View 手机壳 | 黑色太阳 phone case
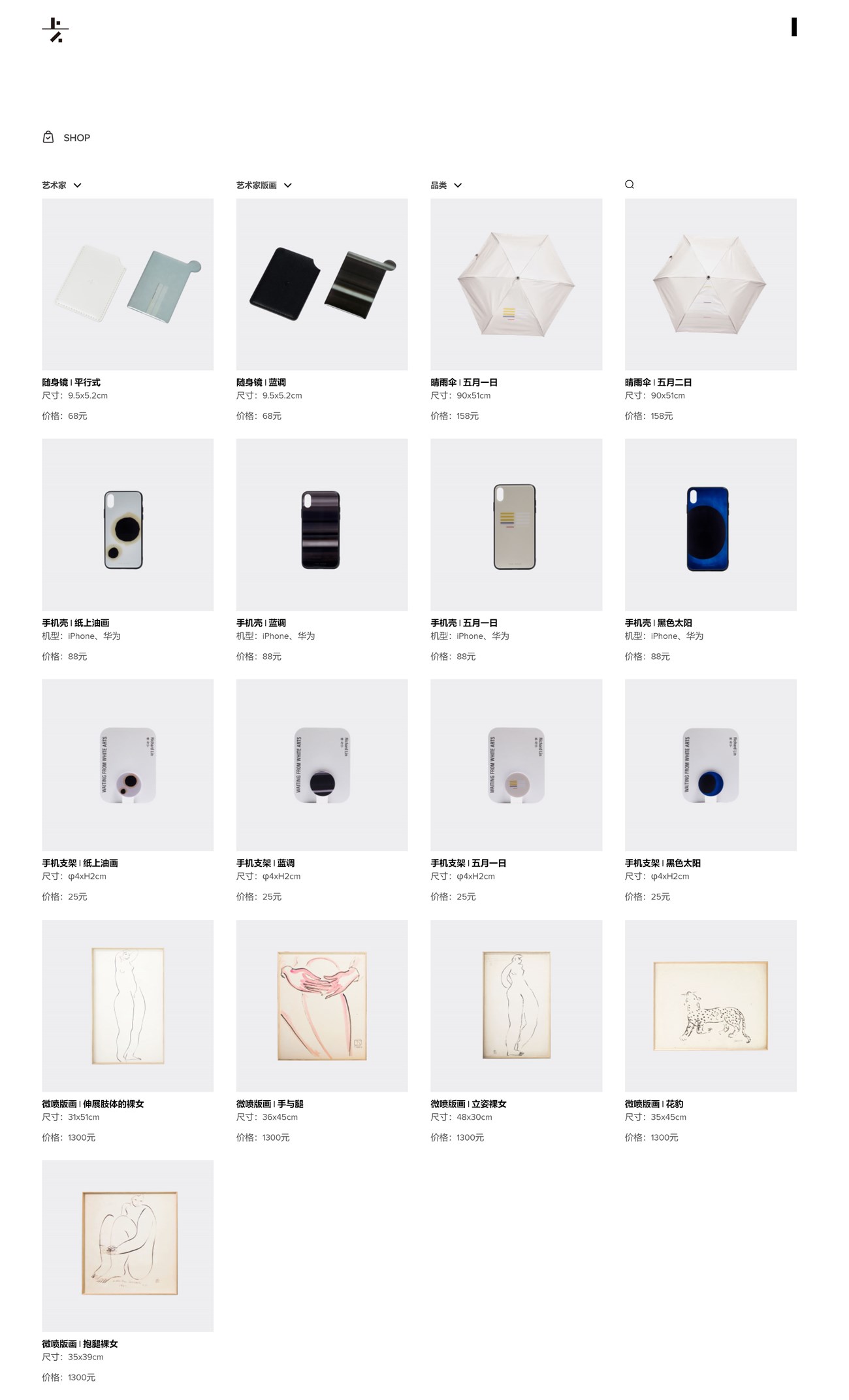This screenshot has width=849, height=1400. pyautogui.click(x=710, y=525)
